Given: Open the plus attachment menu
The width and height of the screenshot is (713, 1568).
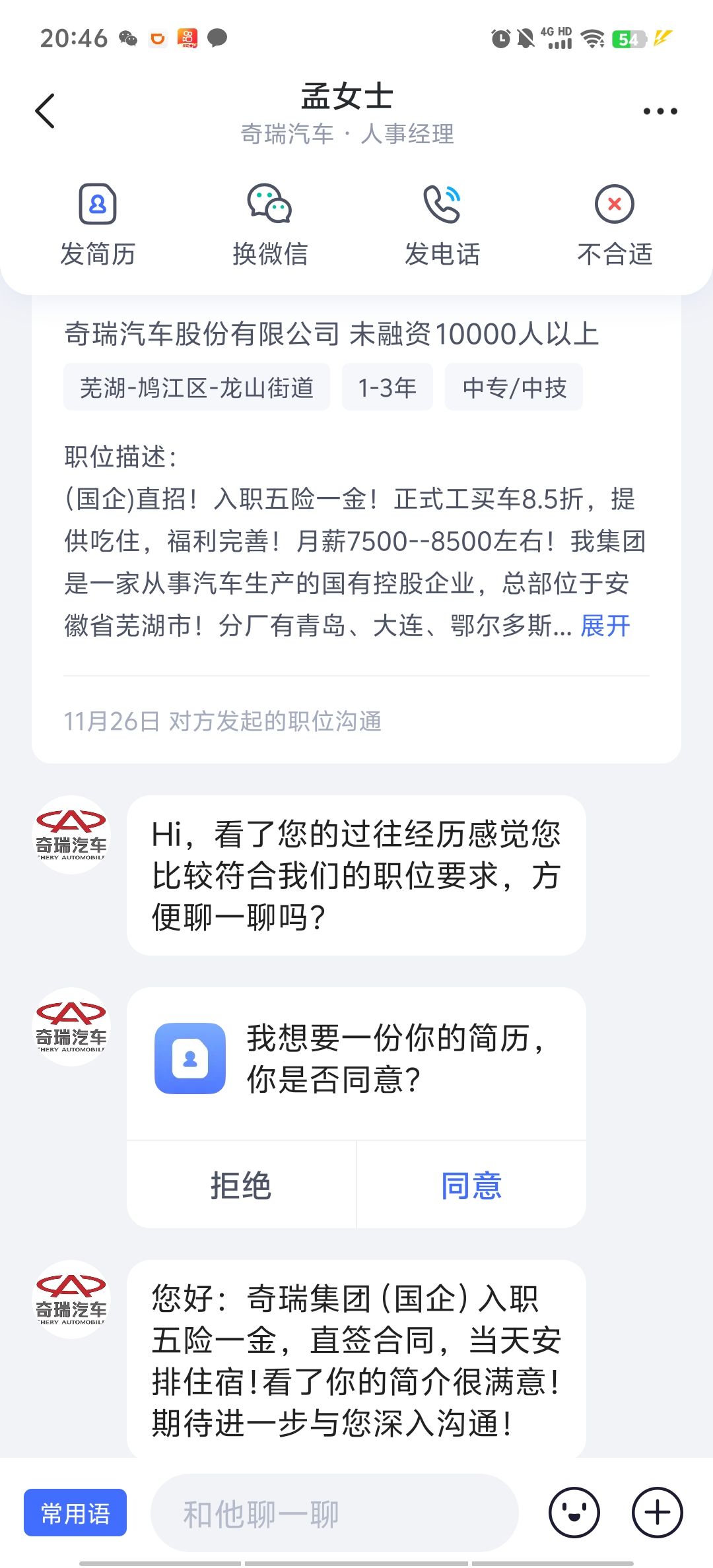Looking at the screenshot, I should tap(658, 1513).
